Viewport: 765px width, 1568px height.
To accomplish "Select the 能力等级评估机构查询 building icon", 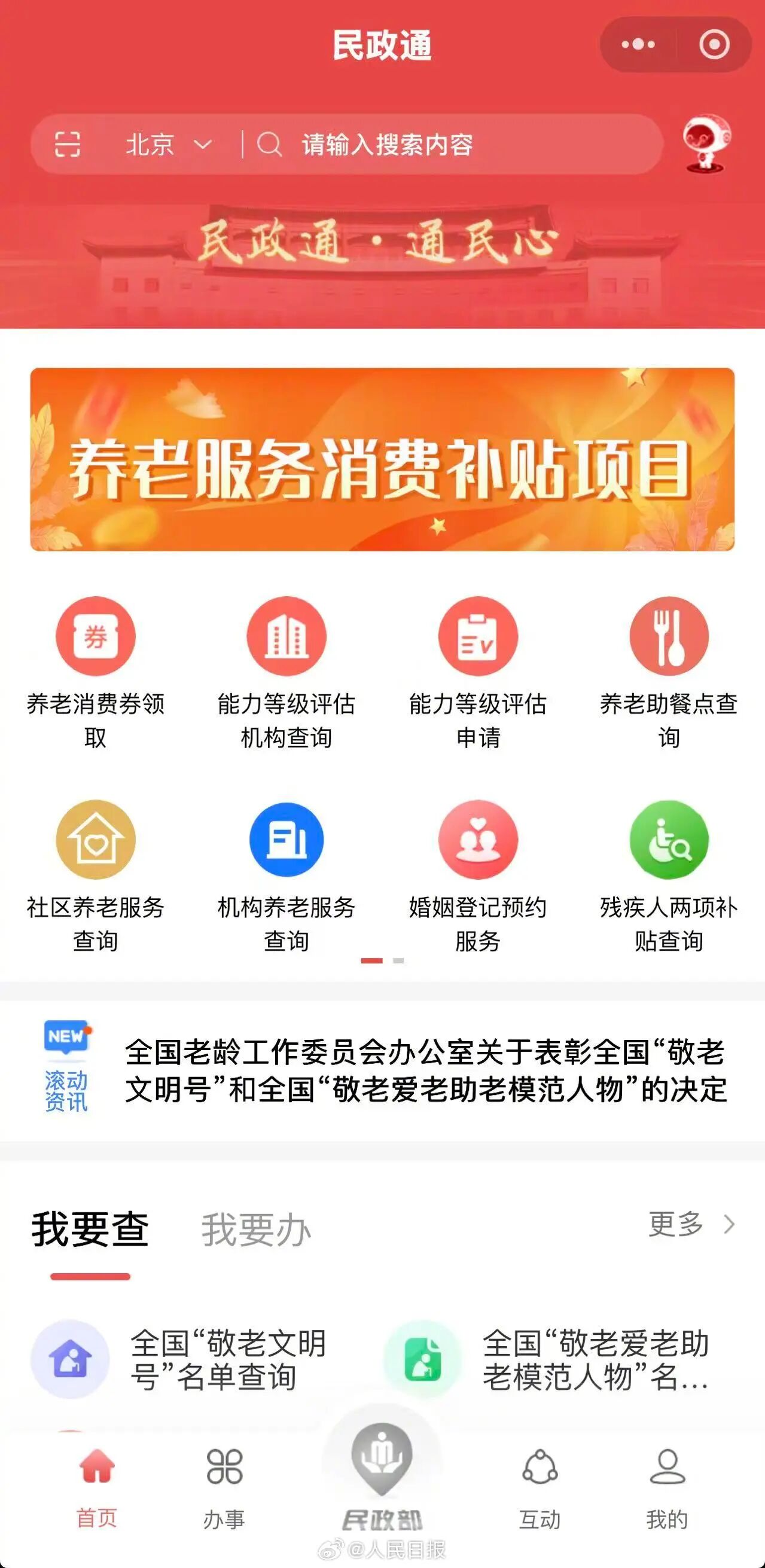I will coord(286,635).
